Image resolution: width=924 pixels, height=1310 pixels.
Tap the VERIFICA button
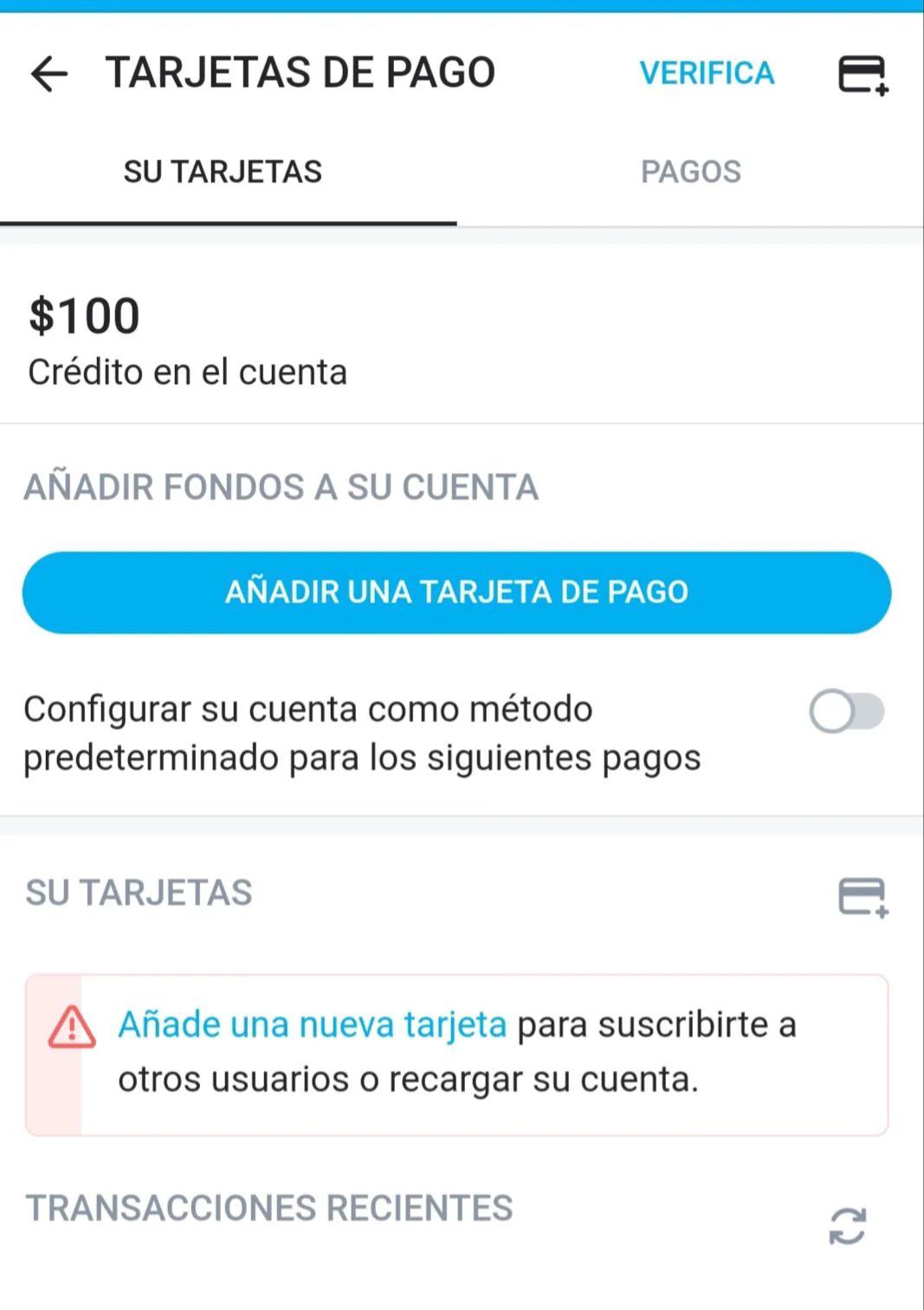tap(707, 73)
